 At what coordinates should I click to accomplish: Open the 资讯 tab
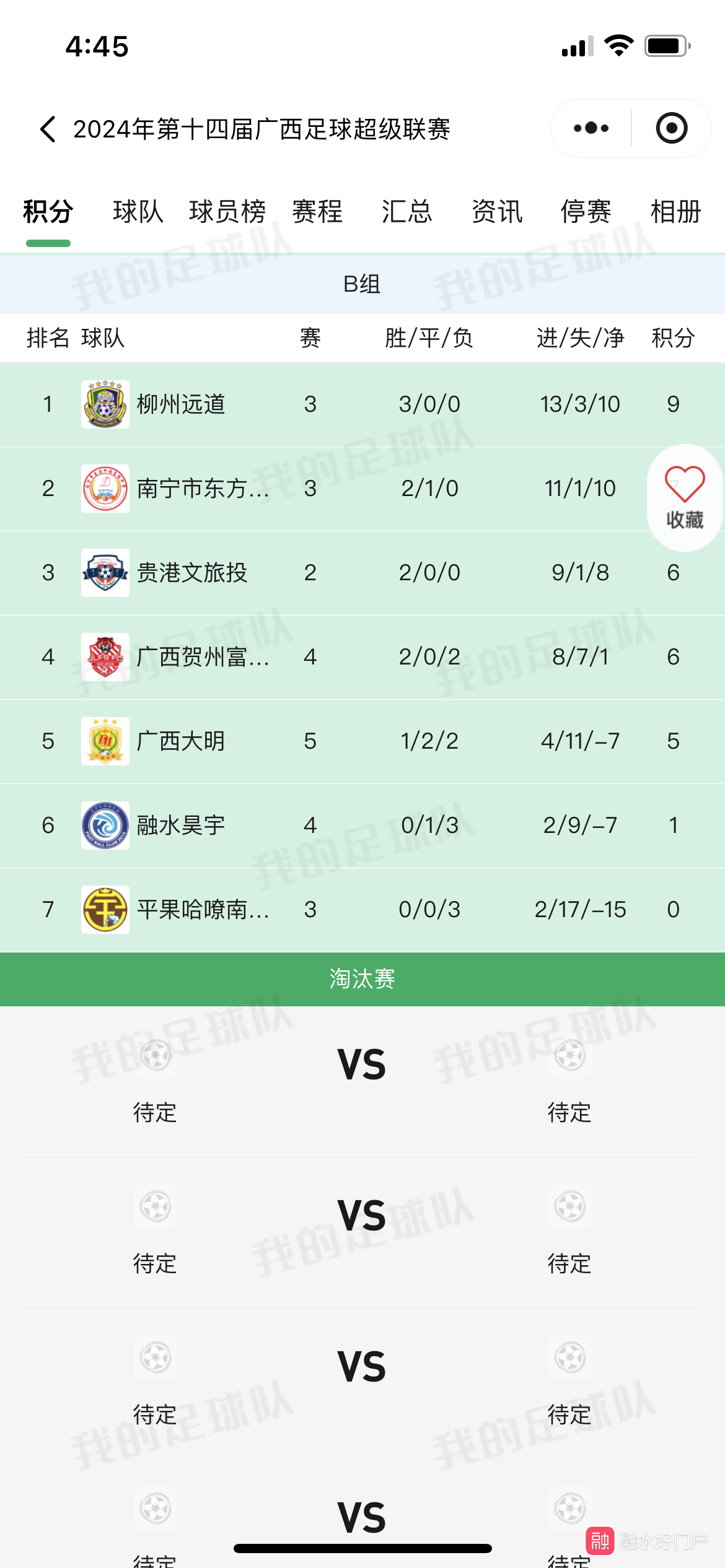(x=497, y=212)
